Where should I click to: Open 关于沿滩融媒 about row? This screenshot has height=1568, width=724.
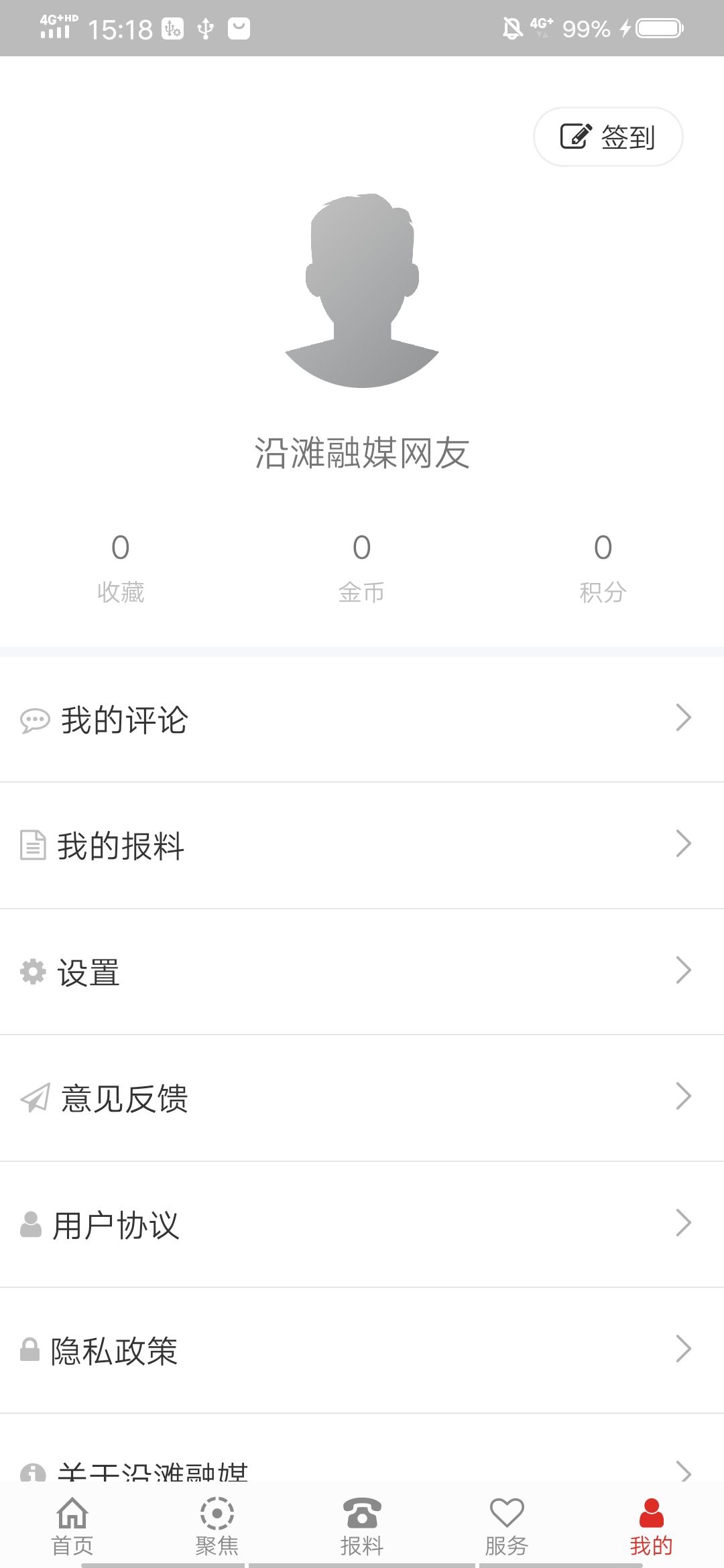coord(362,1471)
